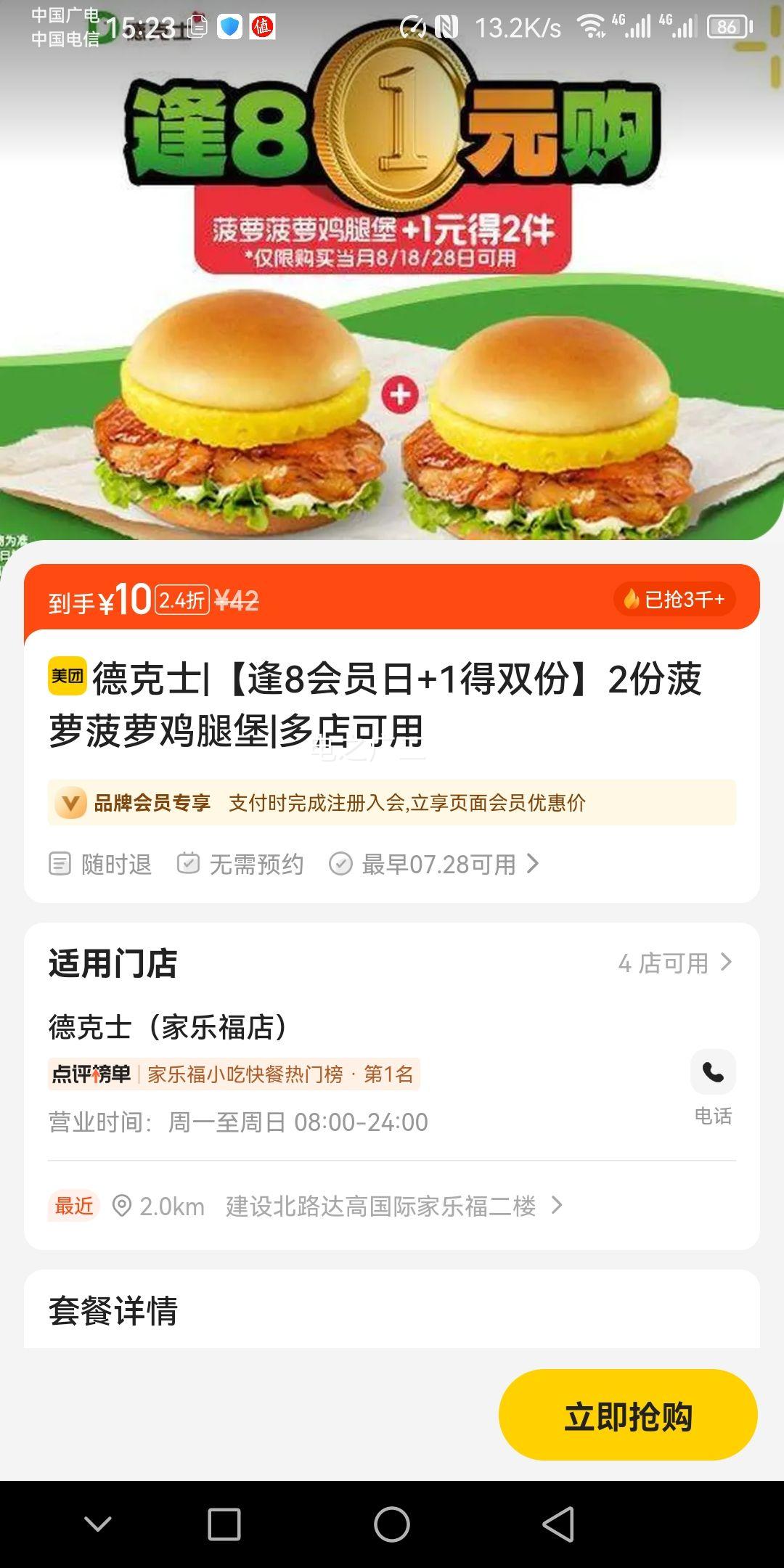Open the 4 店可用 store list

click(674, 963)
